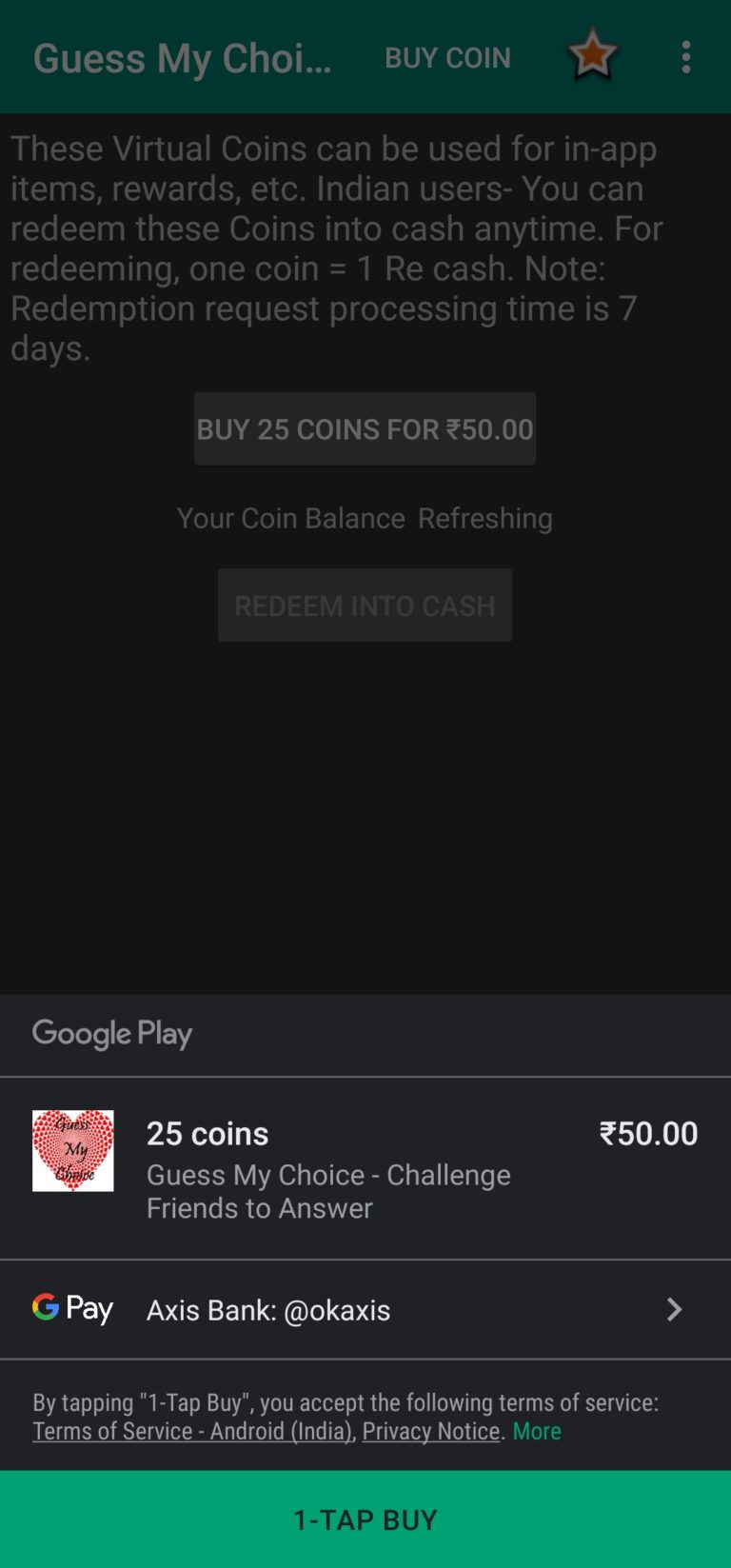
Task: Open the Terms of Service - Android (India) link
Action: click(x=190, y=1430)
